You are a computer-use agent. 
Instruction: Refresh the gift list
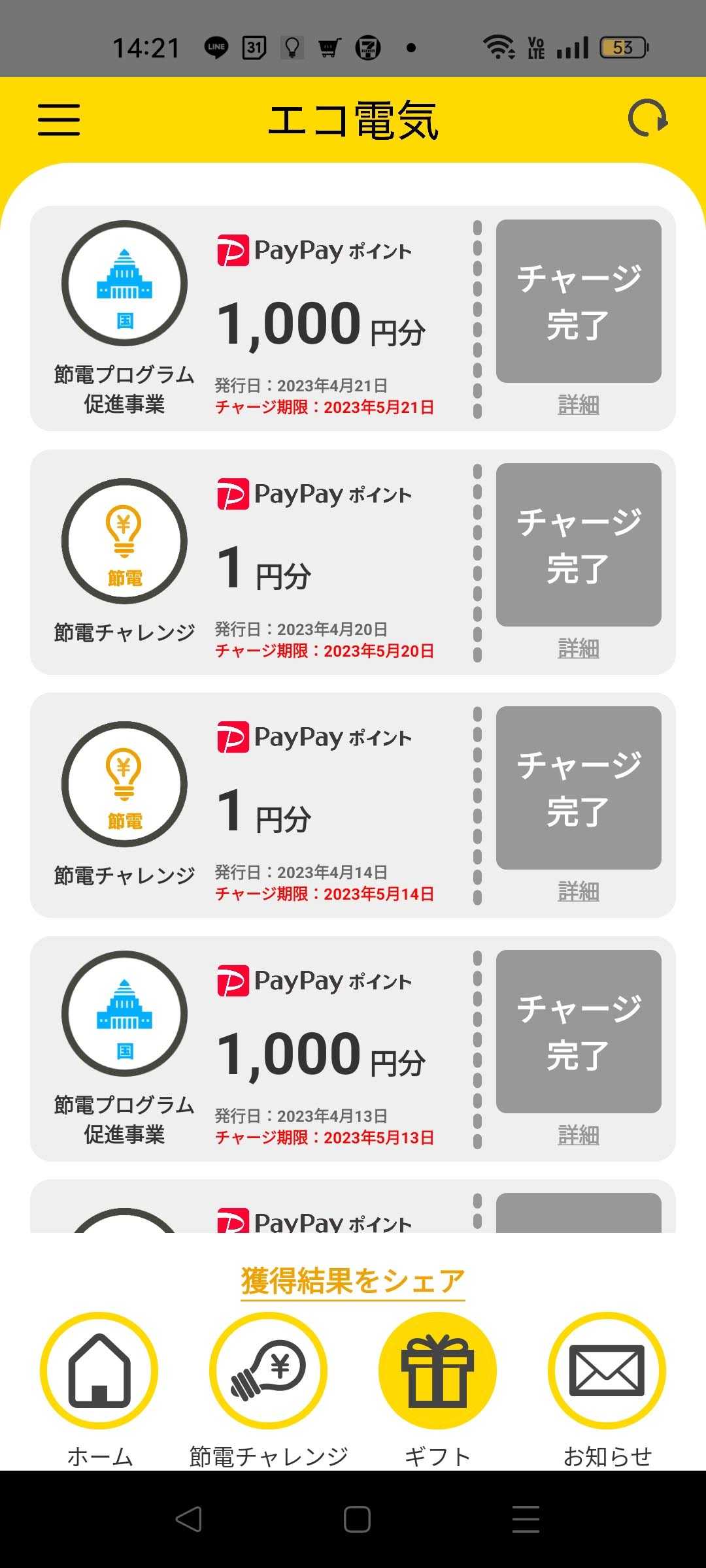click(x=647, y=118)
